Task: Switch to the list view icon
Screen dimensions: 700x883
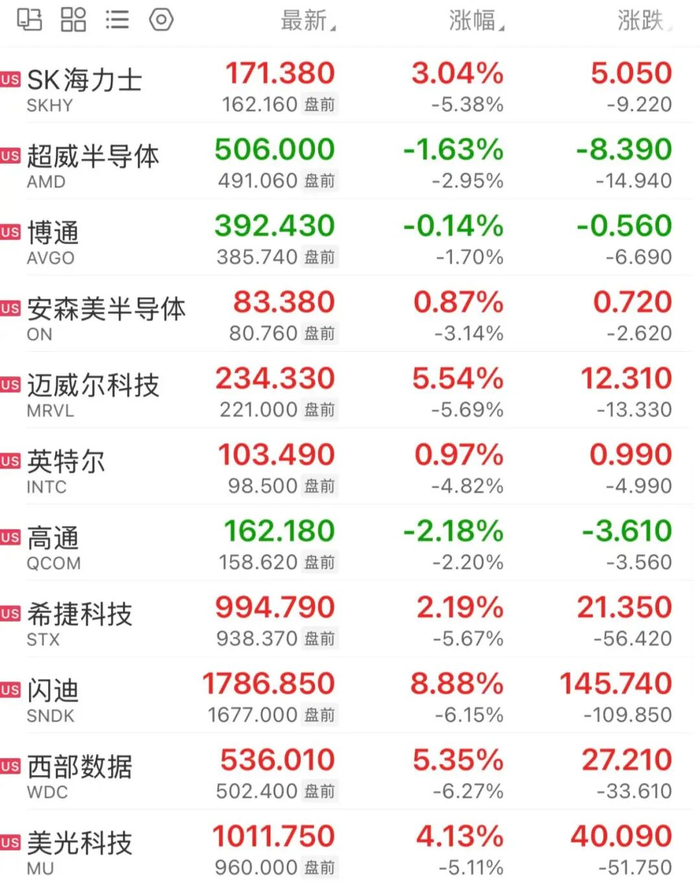Action: click(117, 20)
